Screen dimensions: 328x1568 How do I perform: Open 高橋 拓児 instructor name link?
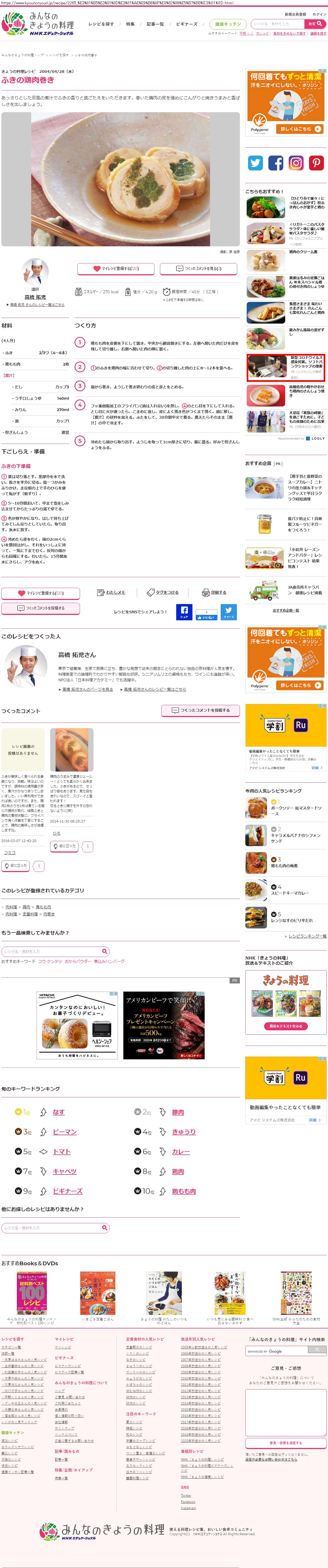coord(35,297)
